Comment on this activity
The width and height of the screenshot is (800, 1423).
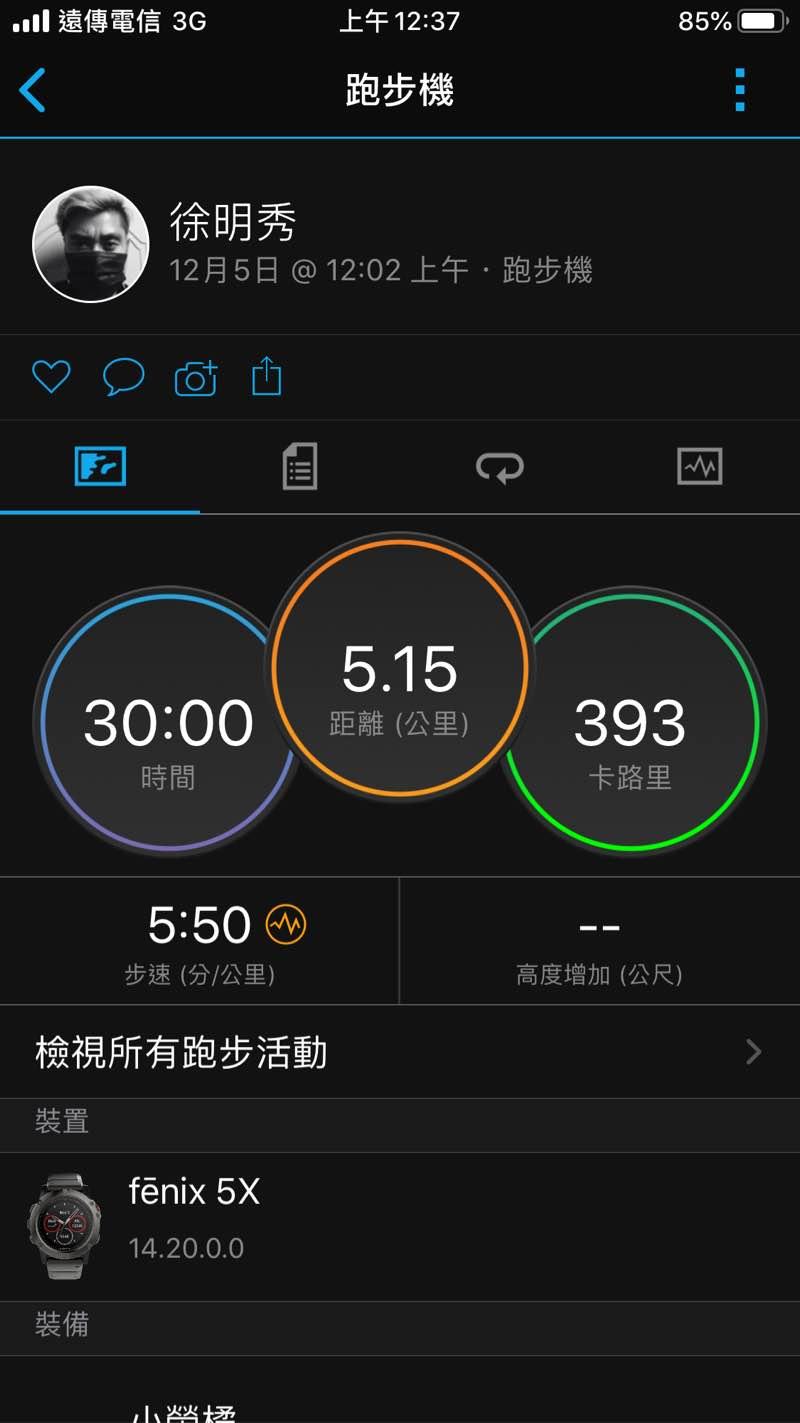[x=124, y=377]
